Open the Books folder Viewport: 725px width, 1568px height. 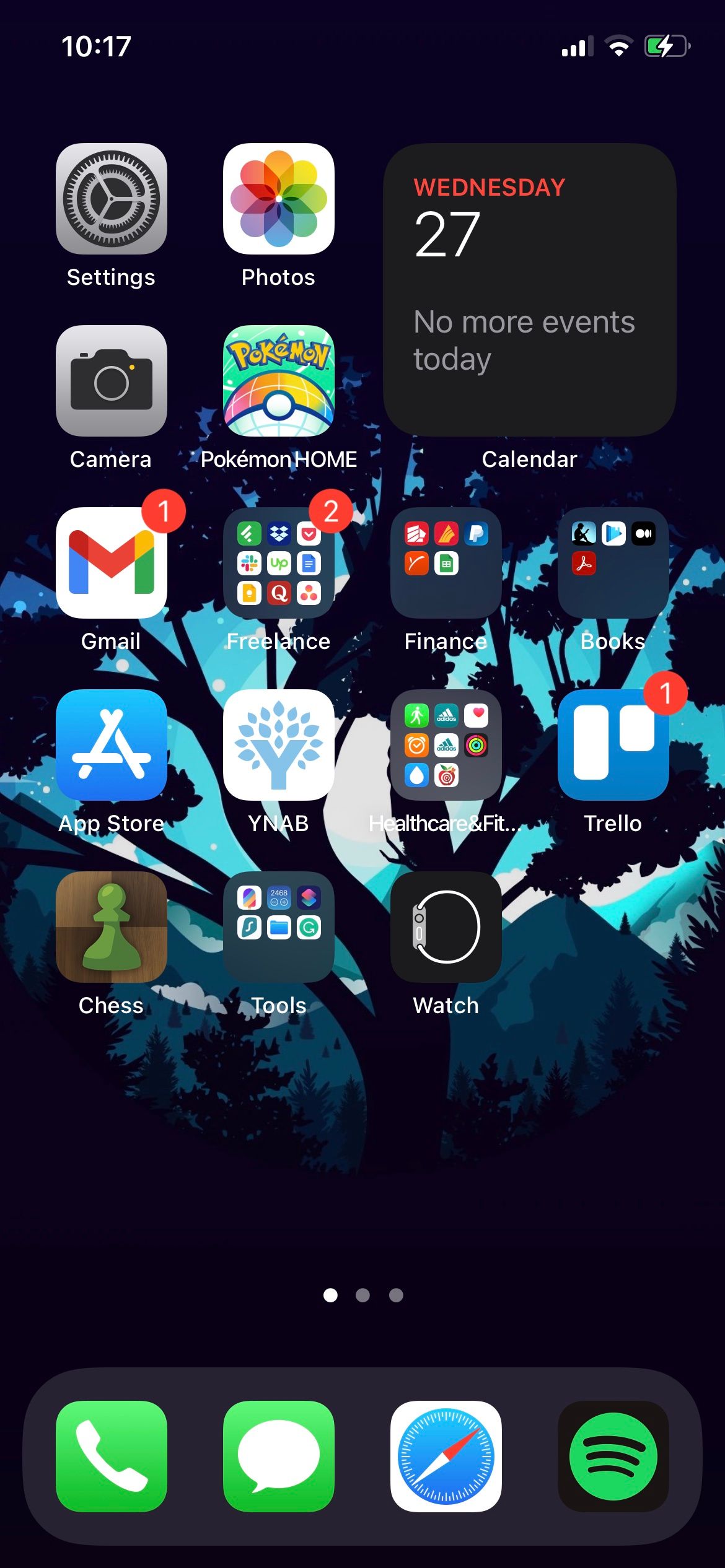point(612,564)
